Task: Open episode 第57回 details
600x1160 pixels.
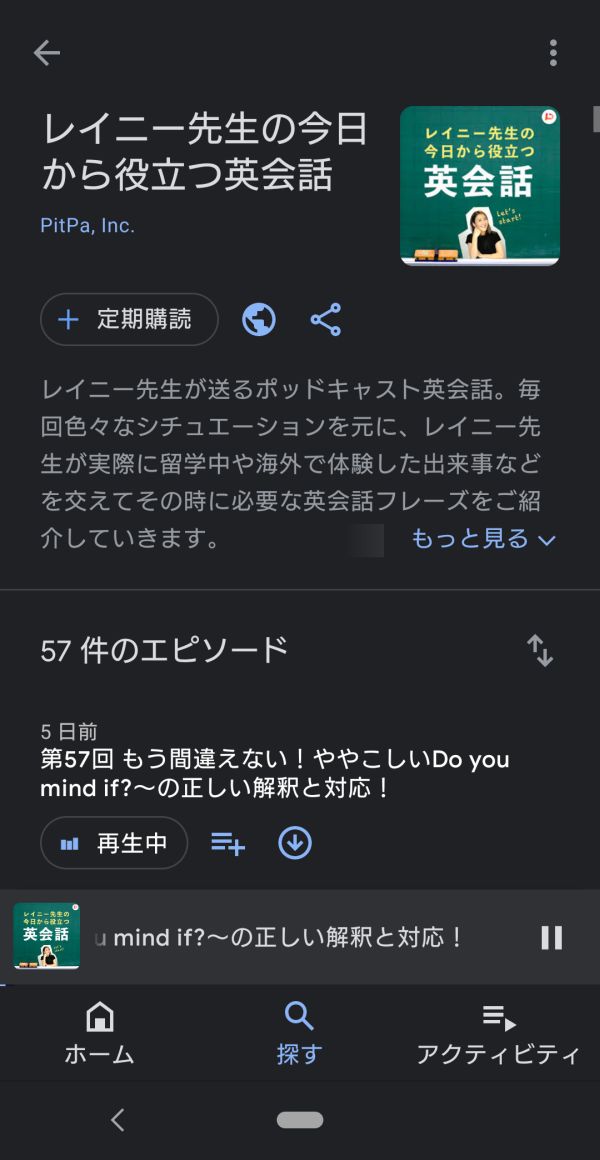Action: tap(275, 773)
